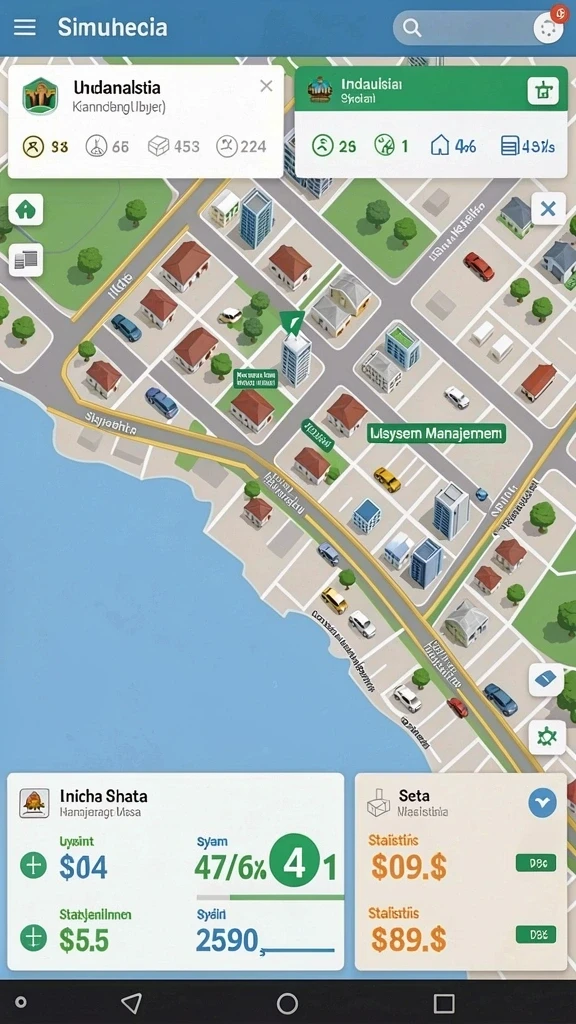Screen dimensions: 576x1024
Task: Open the hamburger menu
Action: coord(25,27)
